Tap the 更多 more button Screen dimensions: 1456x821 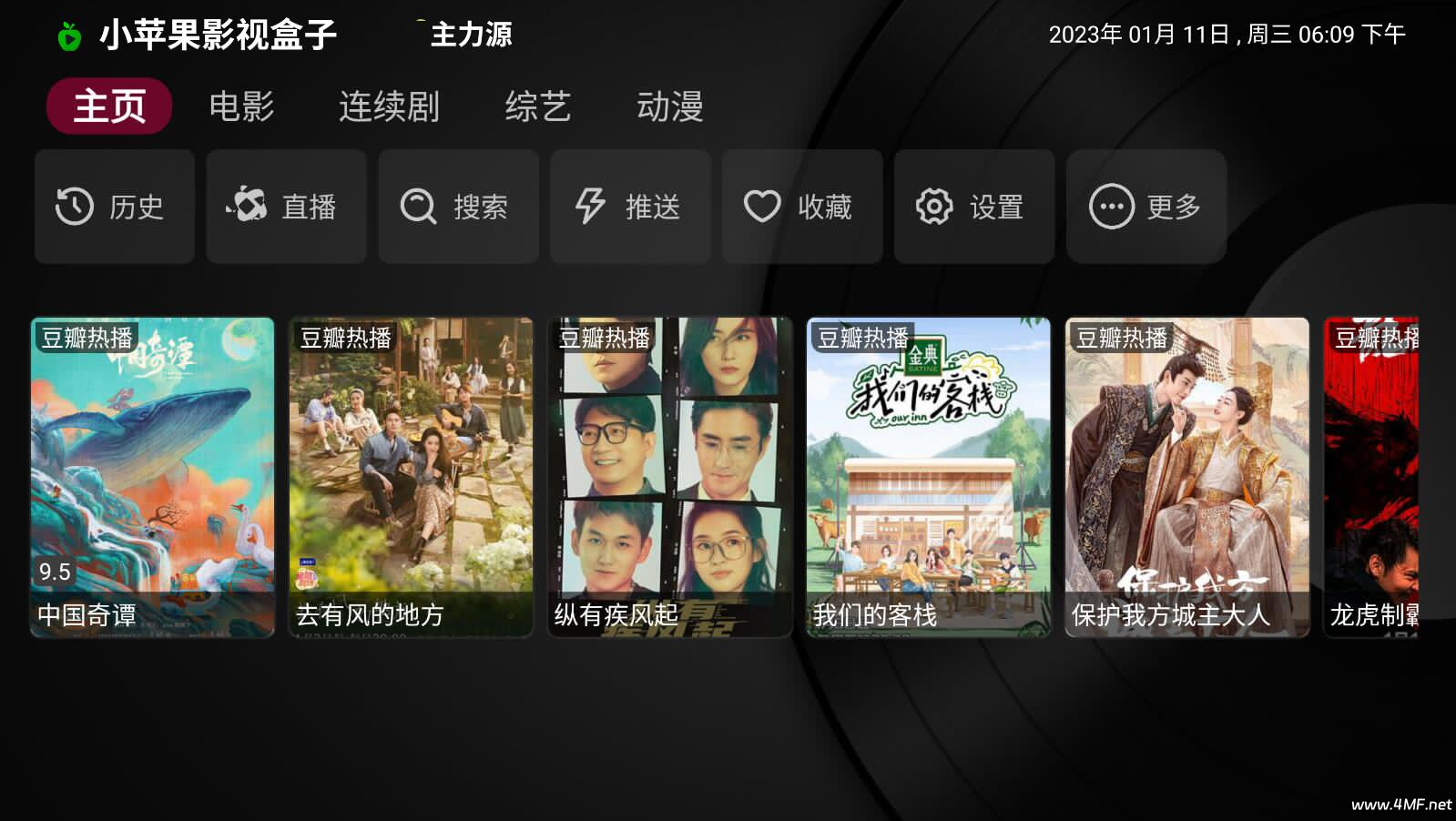(1146, 207)
